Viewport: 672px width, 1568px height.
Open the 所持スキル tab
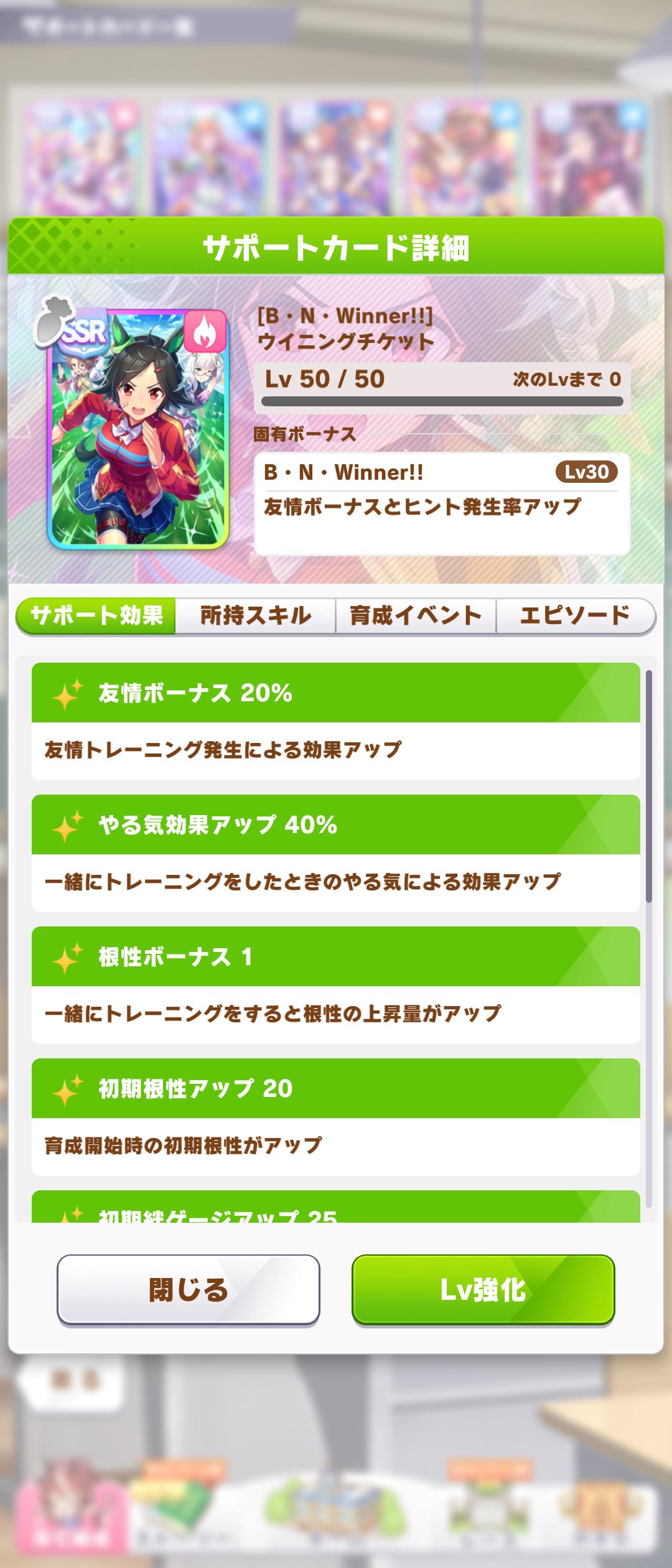[255, 616]
